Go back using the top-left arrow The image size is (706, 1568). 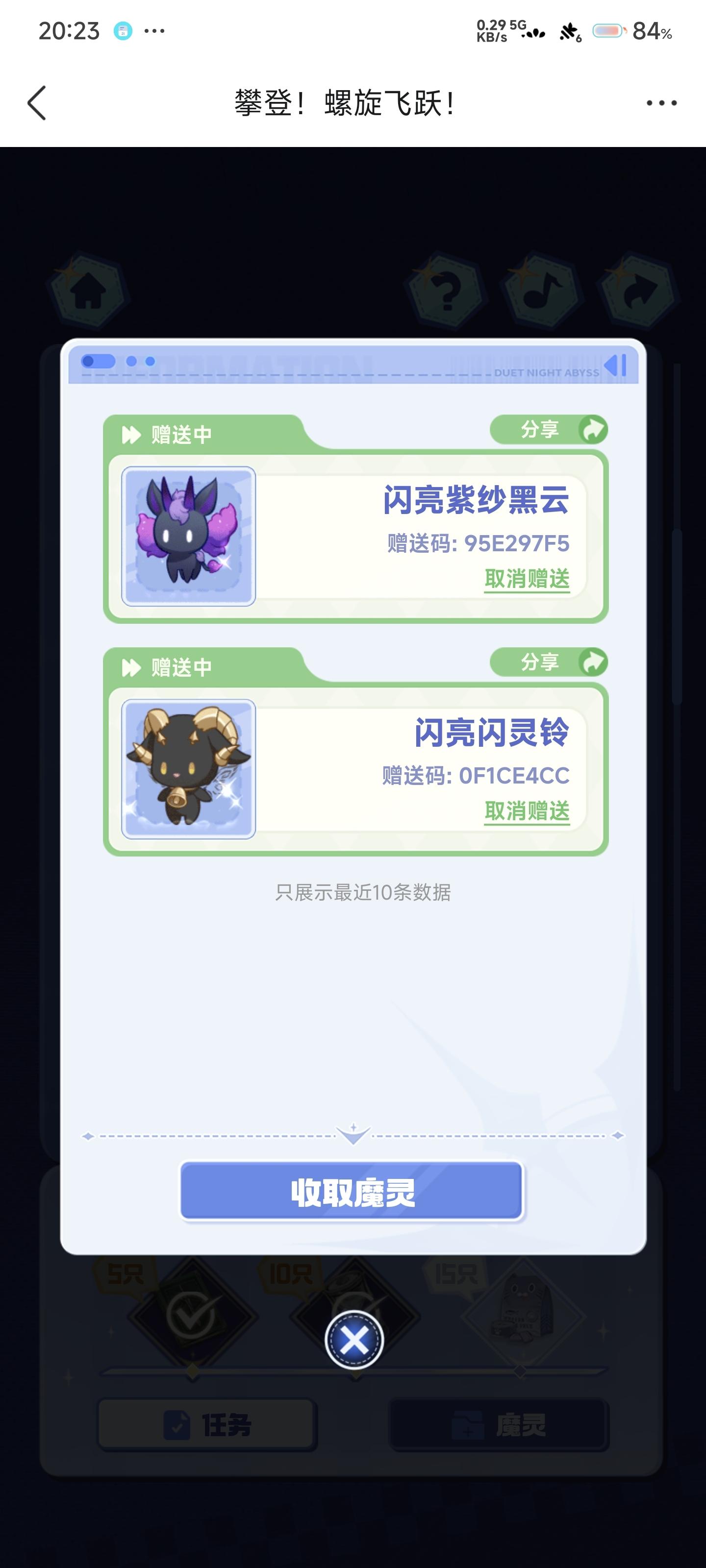(x=37, y=102)
